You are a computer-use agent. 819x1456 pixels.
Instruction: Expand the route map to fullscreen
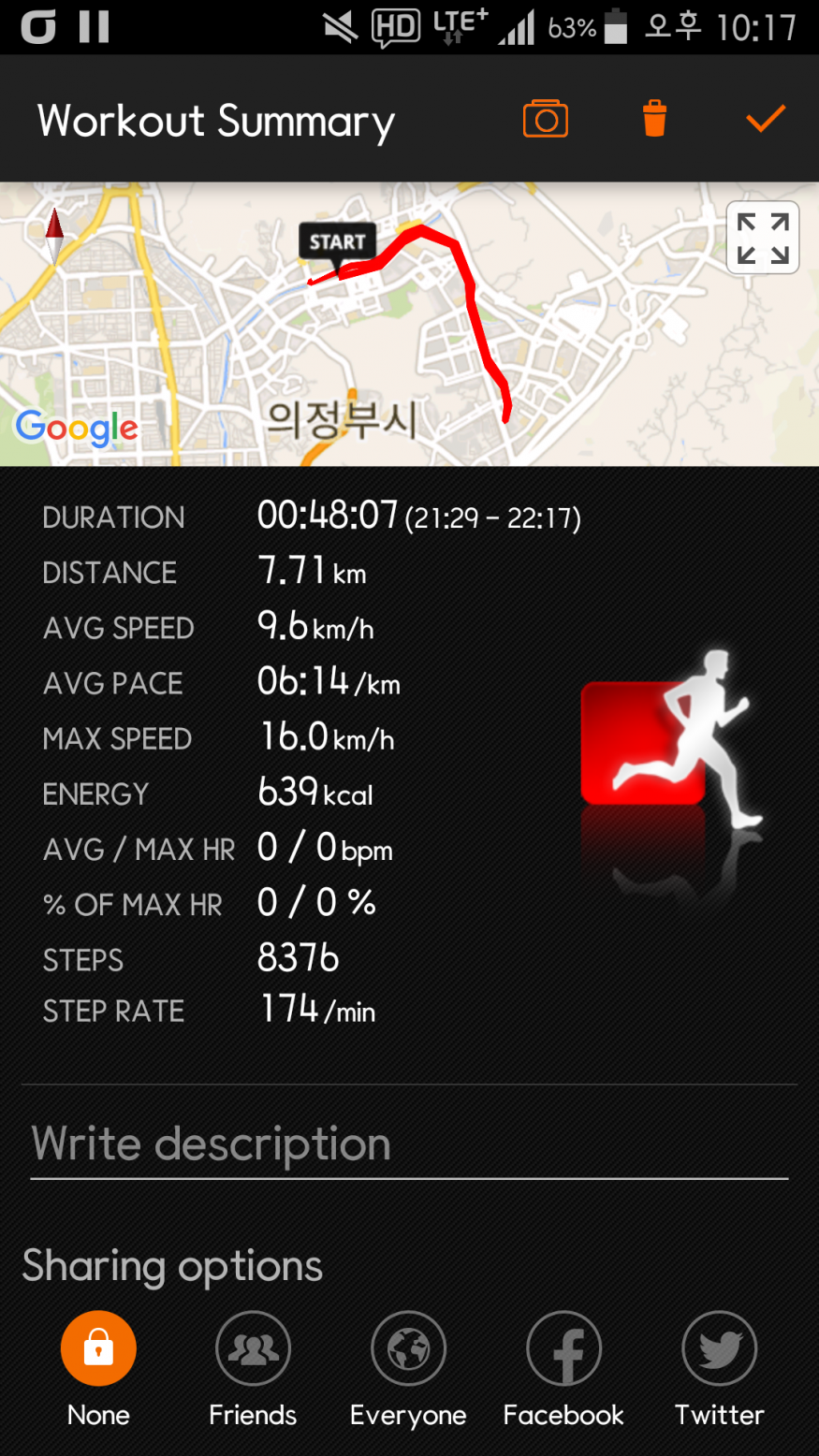point(763,238)
